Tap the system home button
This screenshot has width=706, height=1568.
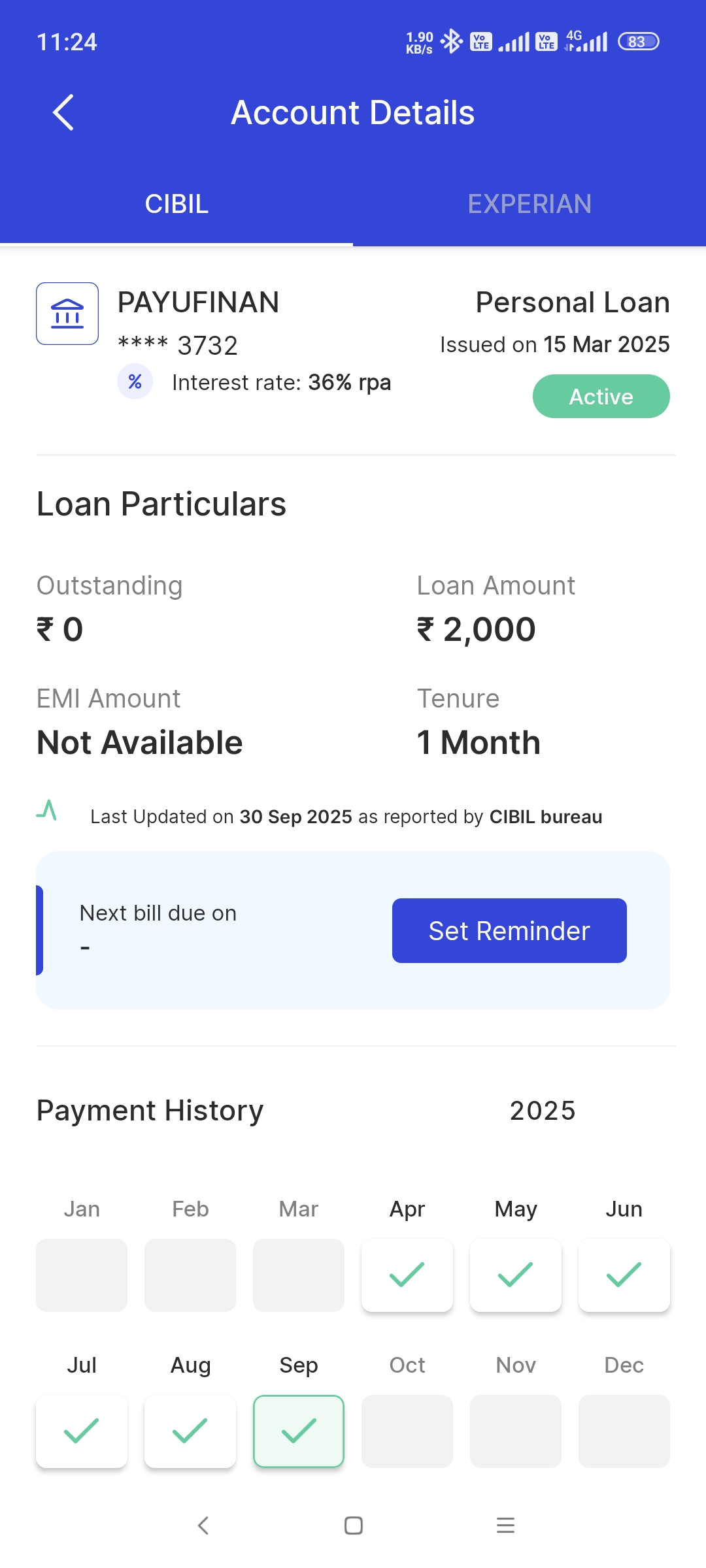(353, 1526)
